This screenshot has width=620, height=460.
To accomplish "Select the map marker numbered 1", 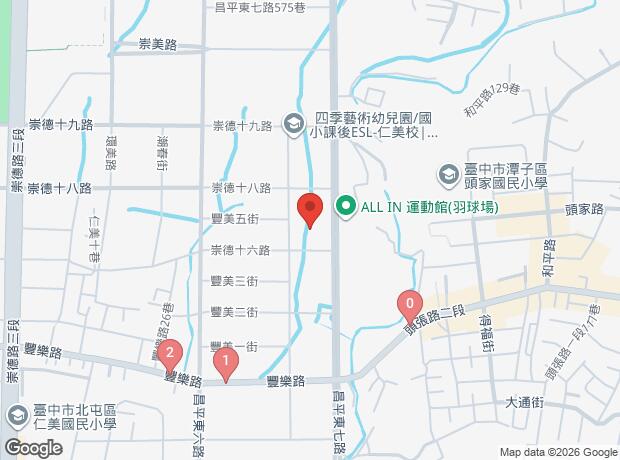I will pyautogui.click(x=227, y=361).
